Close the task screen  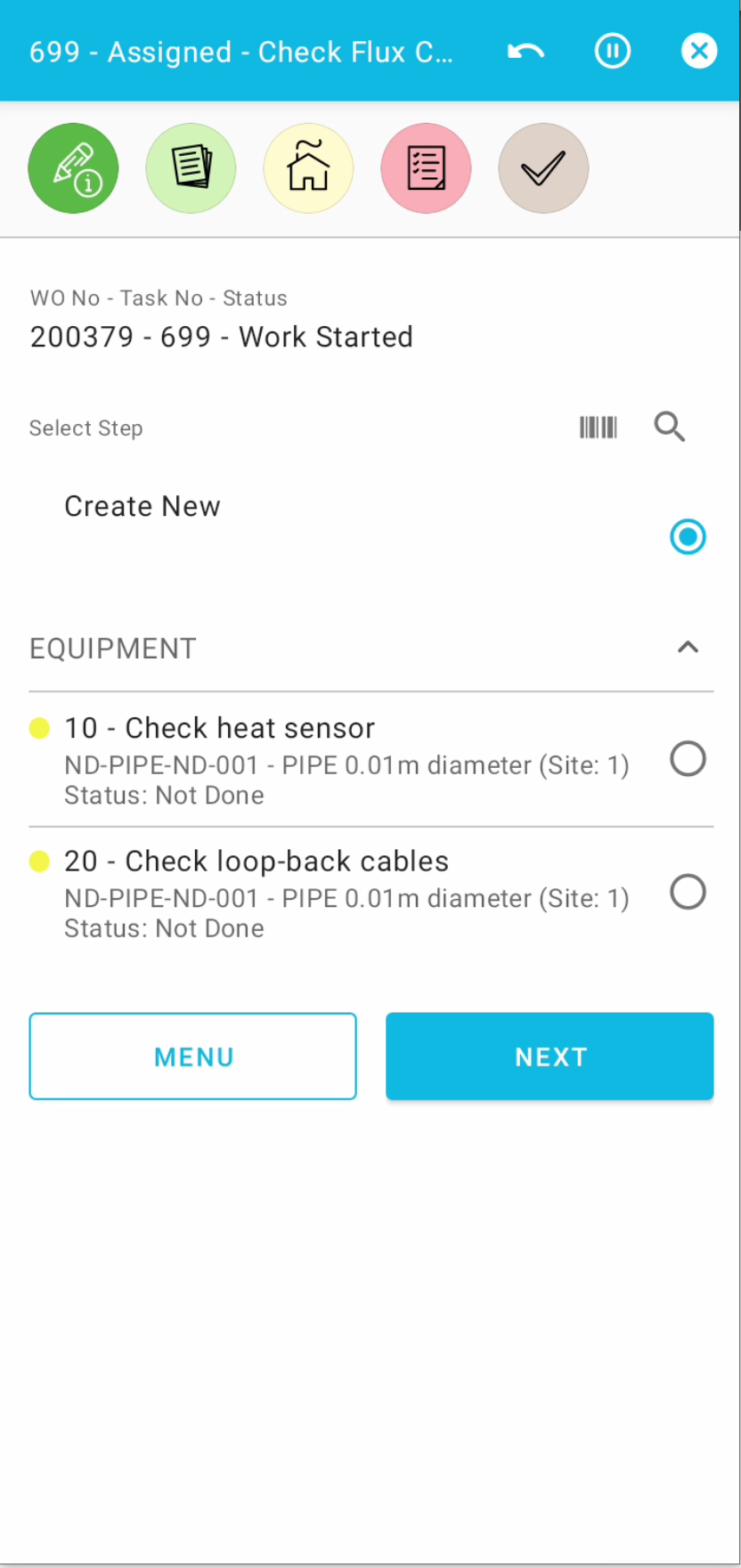(x=699, y=52)
